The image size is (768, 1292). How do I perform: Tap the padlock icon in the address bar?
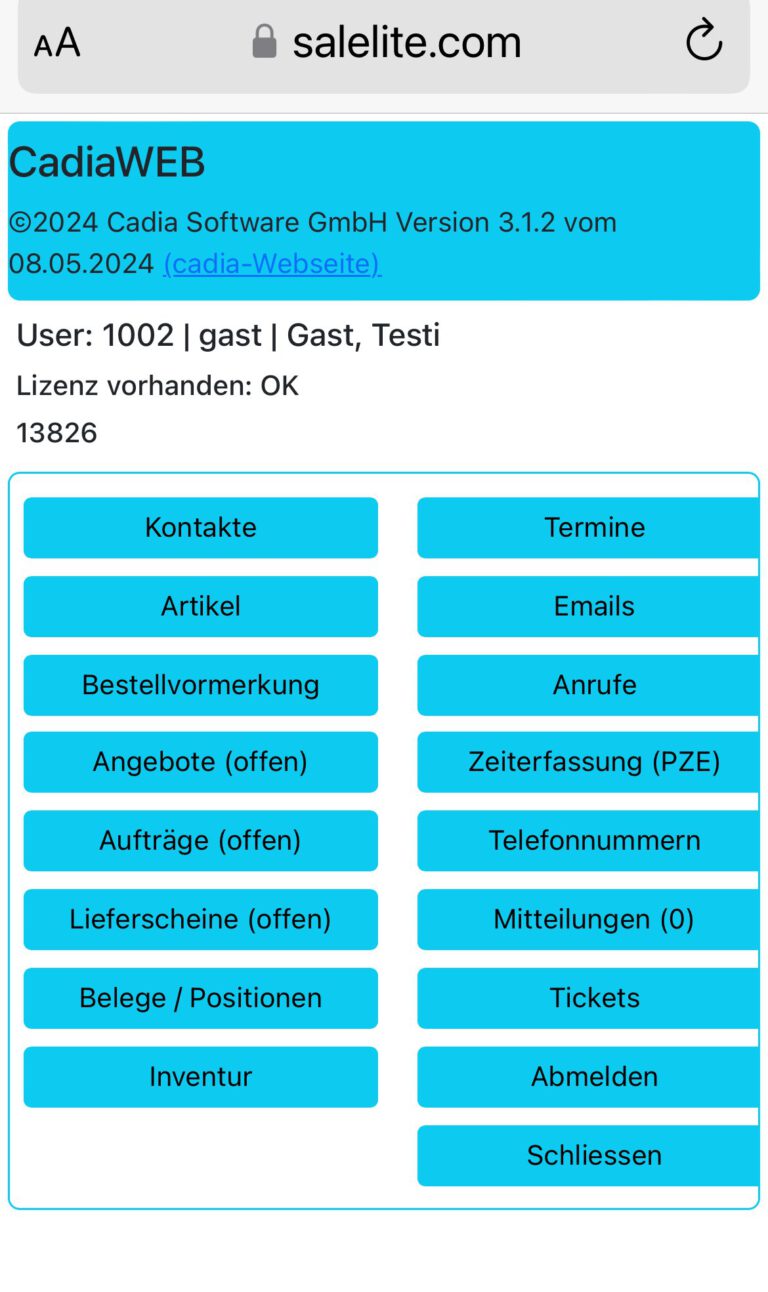tap(264, 41)
